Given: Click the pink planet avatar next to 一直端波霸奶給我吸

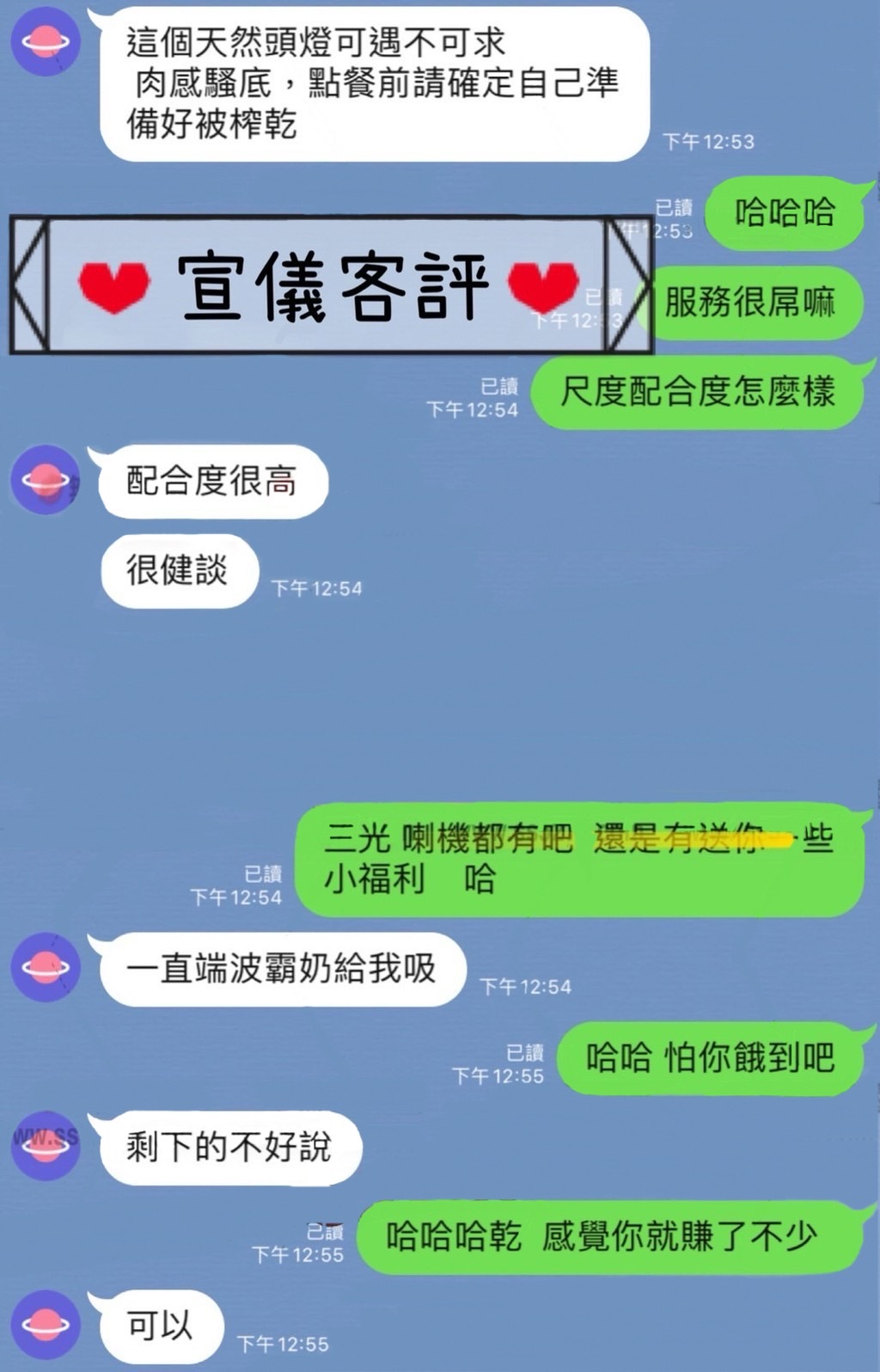Looking at the screenshot, I should point(45,967).
